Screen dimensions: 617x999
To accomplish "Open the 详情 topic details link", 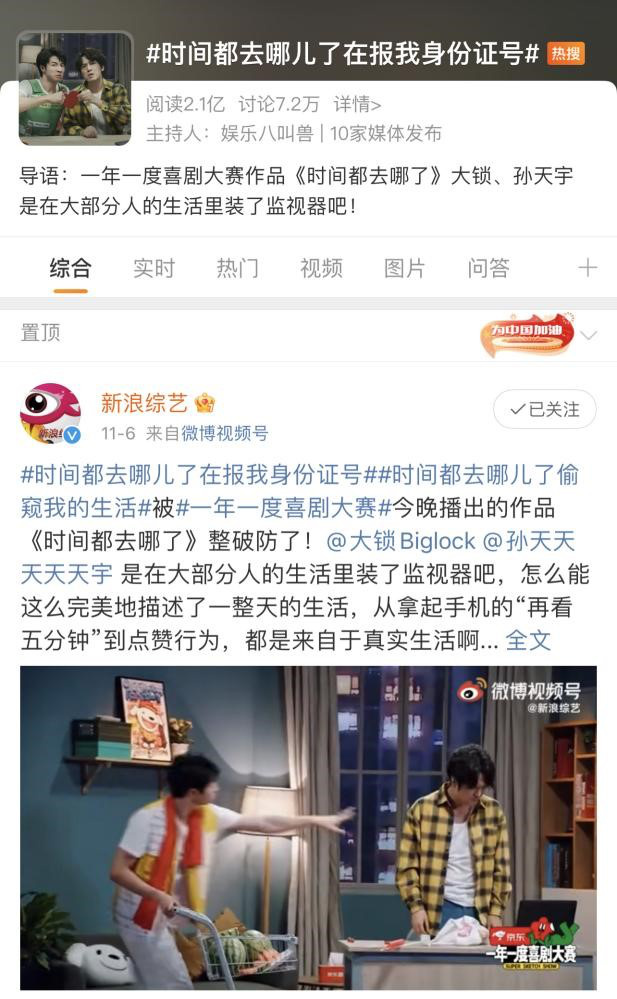I will (357, 104).
